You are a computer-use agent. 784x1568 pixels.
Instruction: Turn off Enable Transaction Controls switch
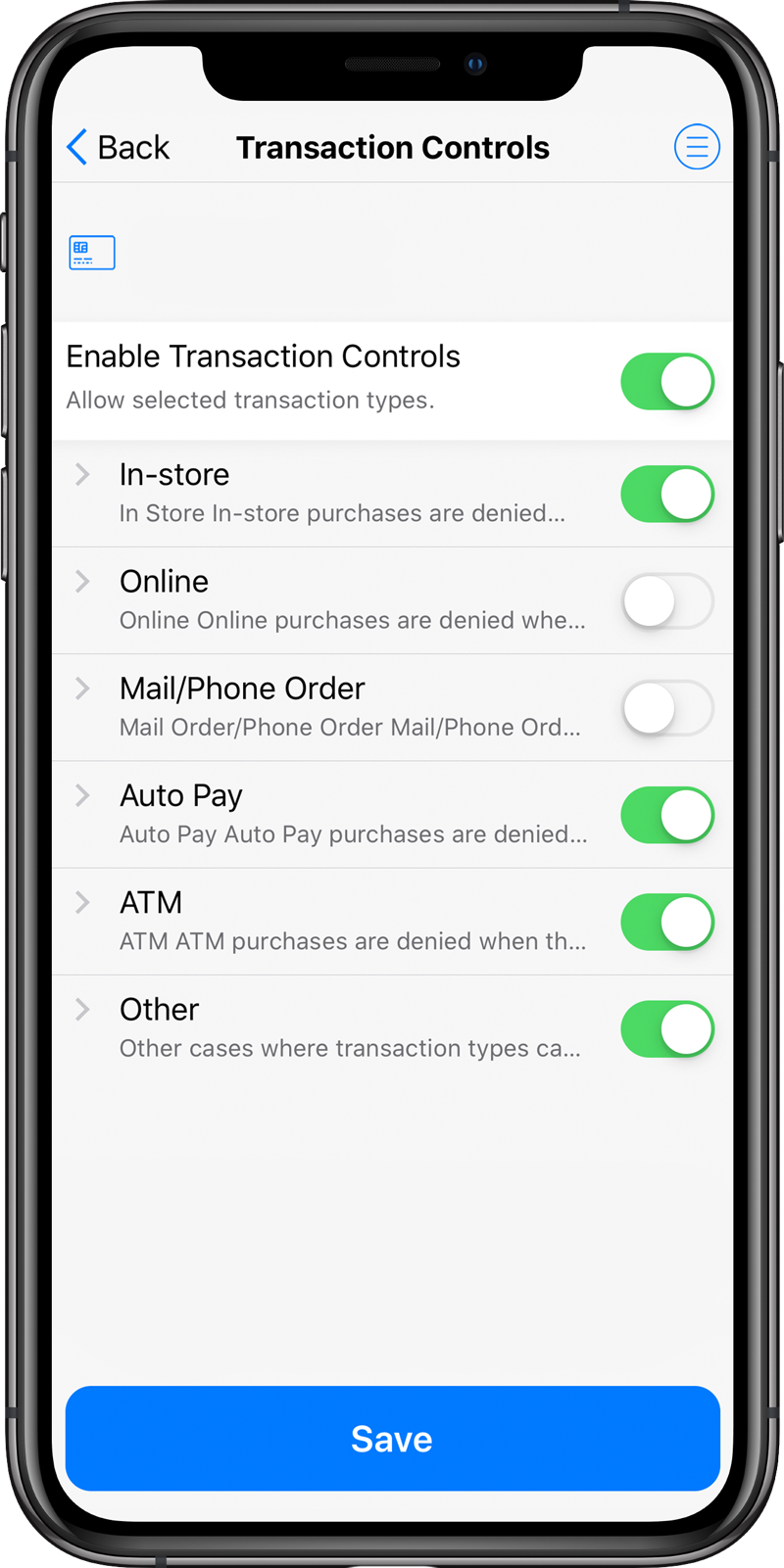[x=667, y=382]
